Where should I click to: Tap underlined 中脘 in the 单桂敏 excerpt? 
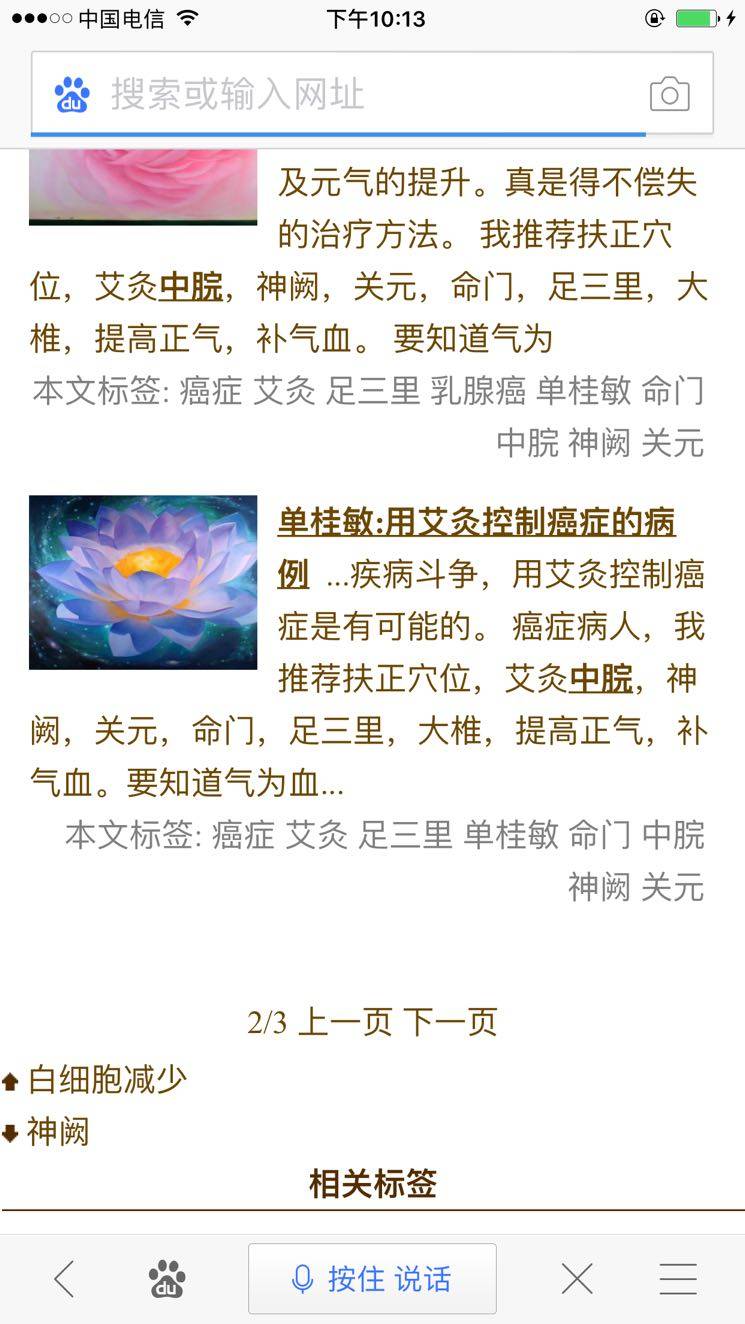pyautogui.click(x=600, y=679)
